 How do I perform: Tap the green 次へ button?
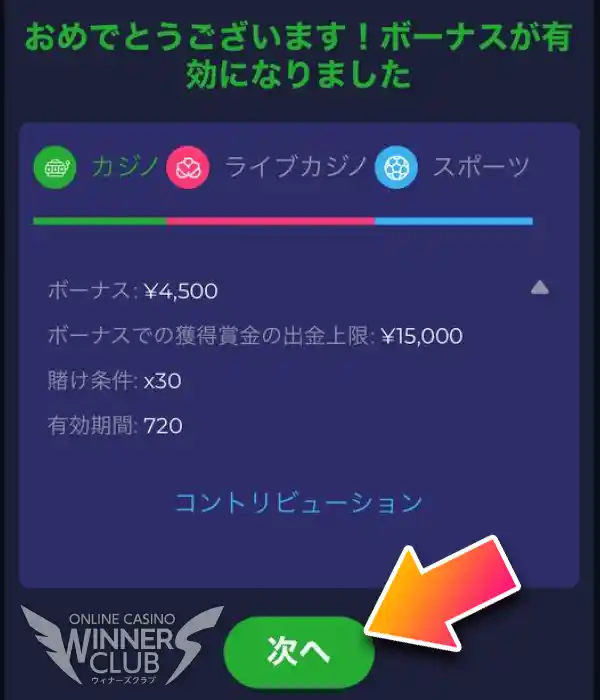(299, 652)
